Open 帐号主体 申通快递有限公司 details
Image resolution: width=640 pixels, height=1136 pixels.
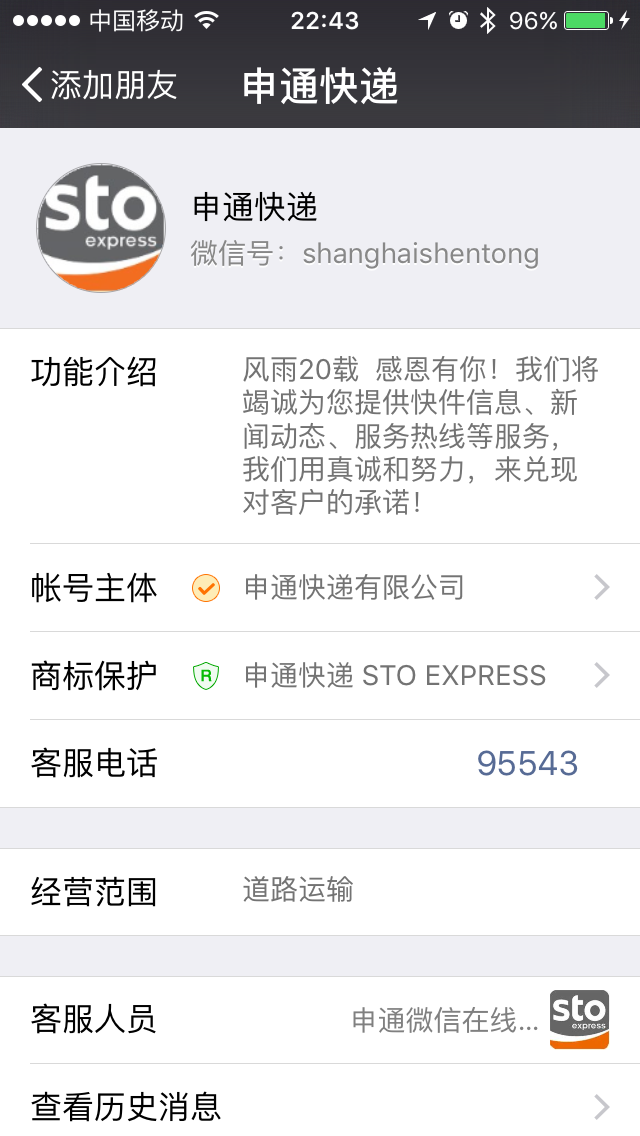[320, 588]
